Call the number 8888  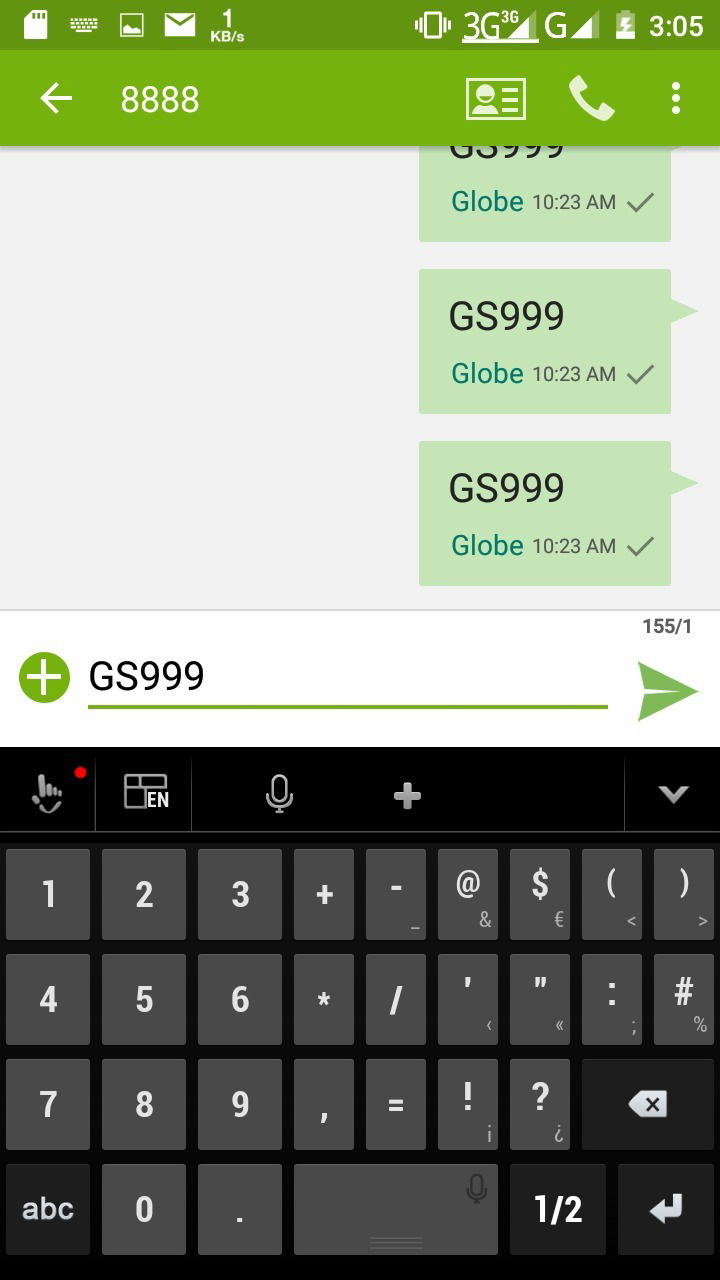(591, 98)
